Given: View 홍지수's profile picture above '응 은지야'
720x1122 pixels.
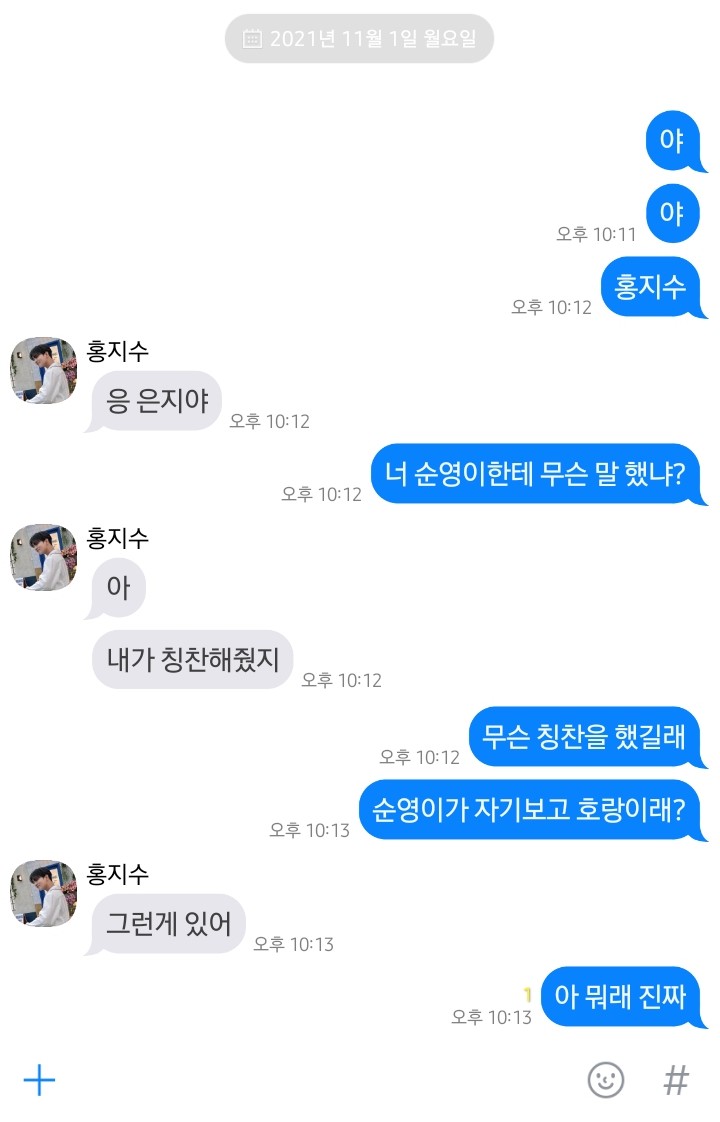Looking at the screenshot, I should pyautogui.click(x=44, y=371).
